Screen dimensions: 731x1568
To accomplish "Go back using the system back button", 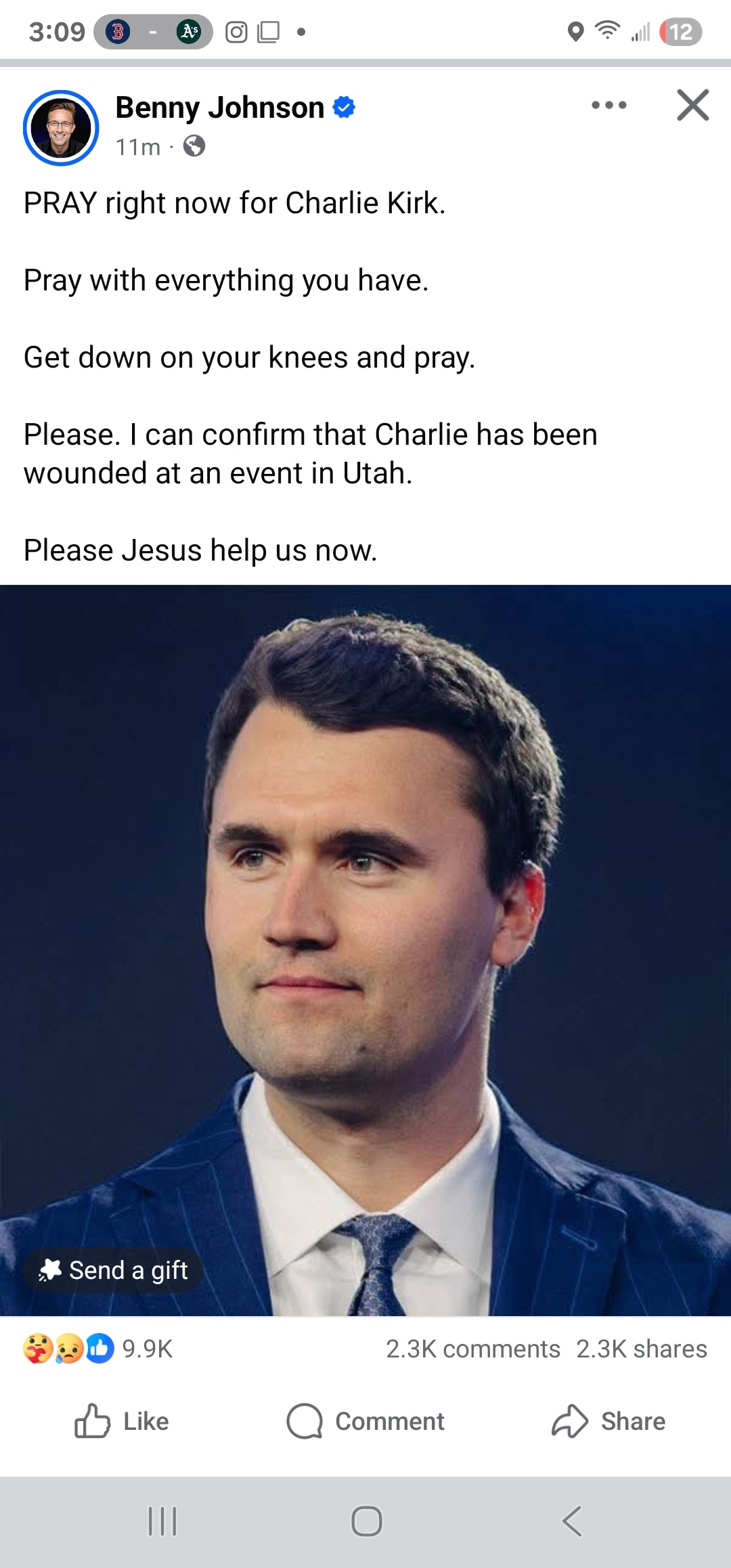I will [572, 1521].
